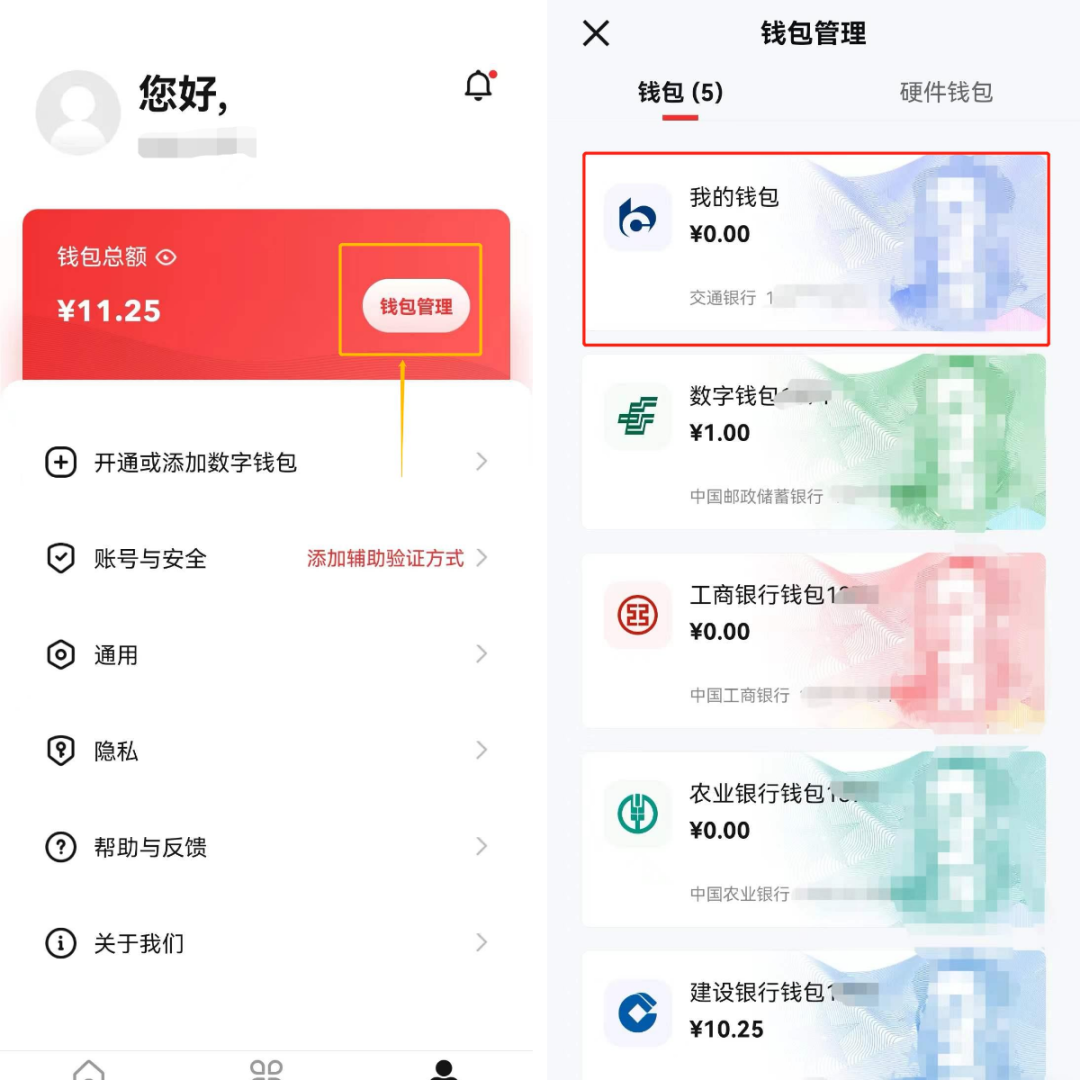Switch to the 硬件钱包 tab
The image size is (1080, 1080).
[945, 93]
